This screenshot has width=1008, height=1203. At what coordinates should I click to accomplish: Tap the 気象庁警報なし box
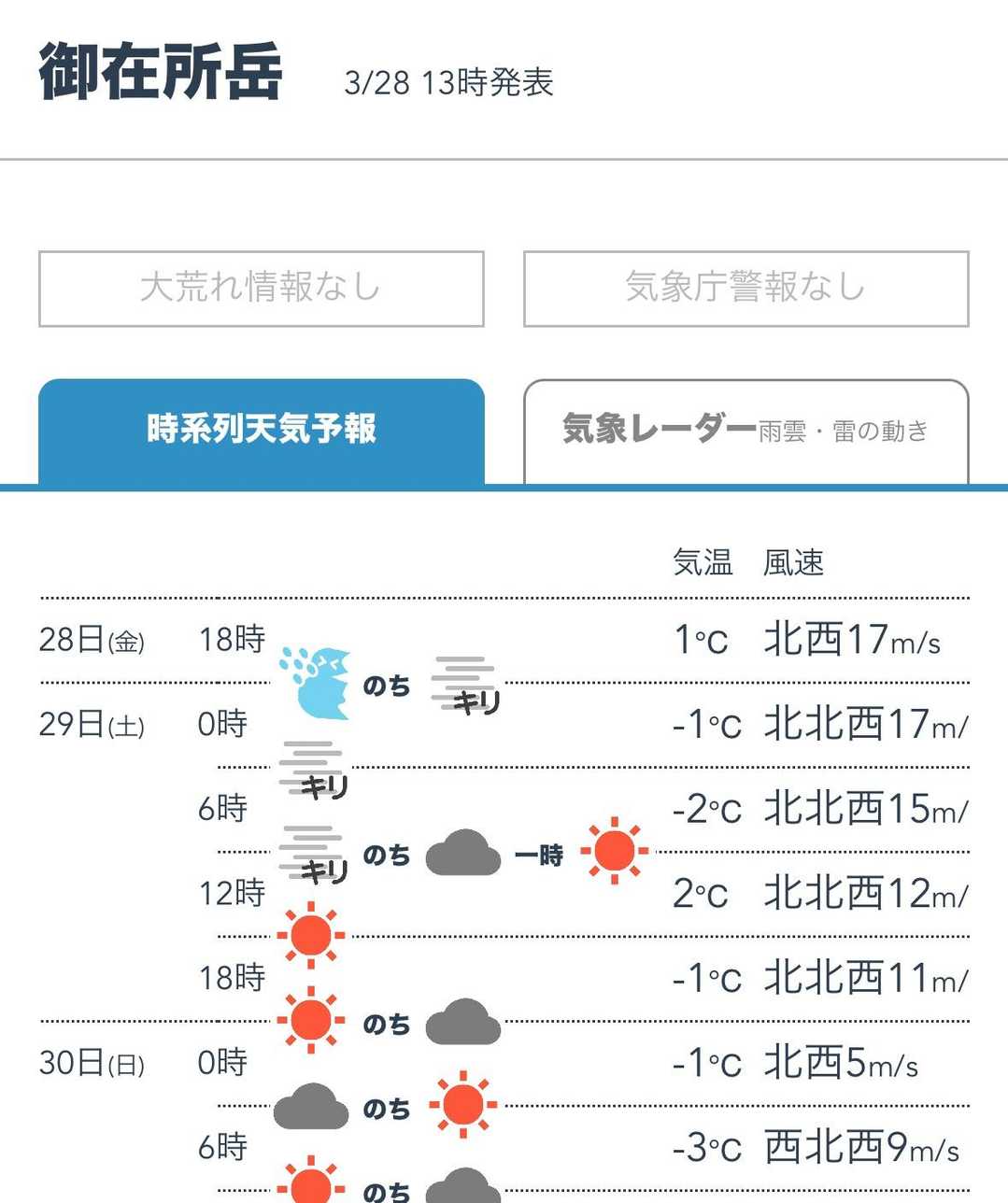(x=745, y=289)
